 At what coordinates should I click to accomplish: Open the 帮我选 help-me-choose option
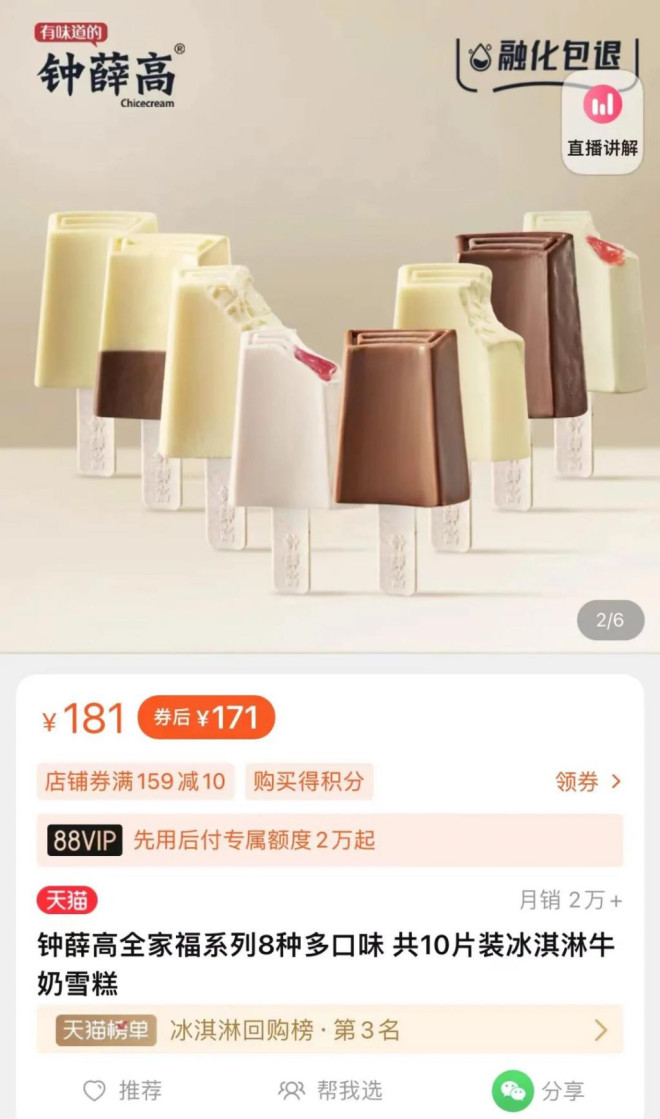point(330,1090)
